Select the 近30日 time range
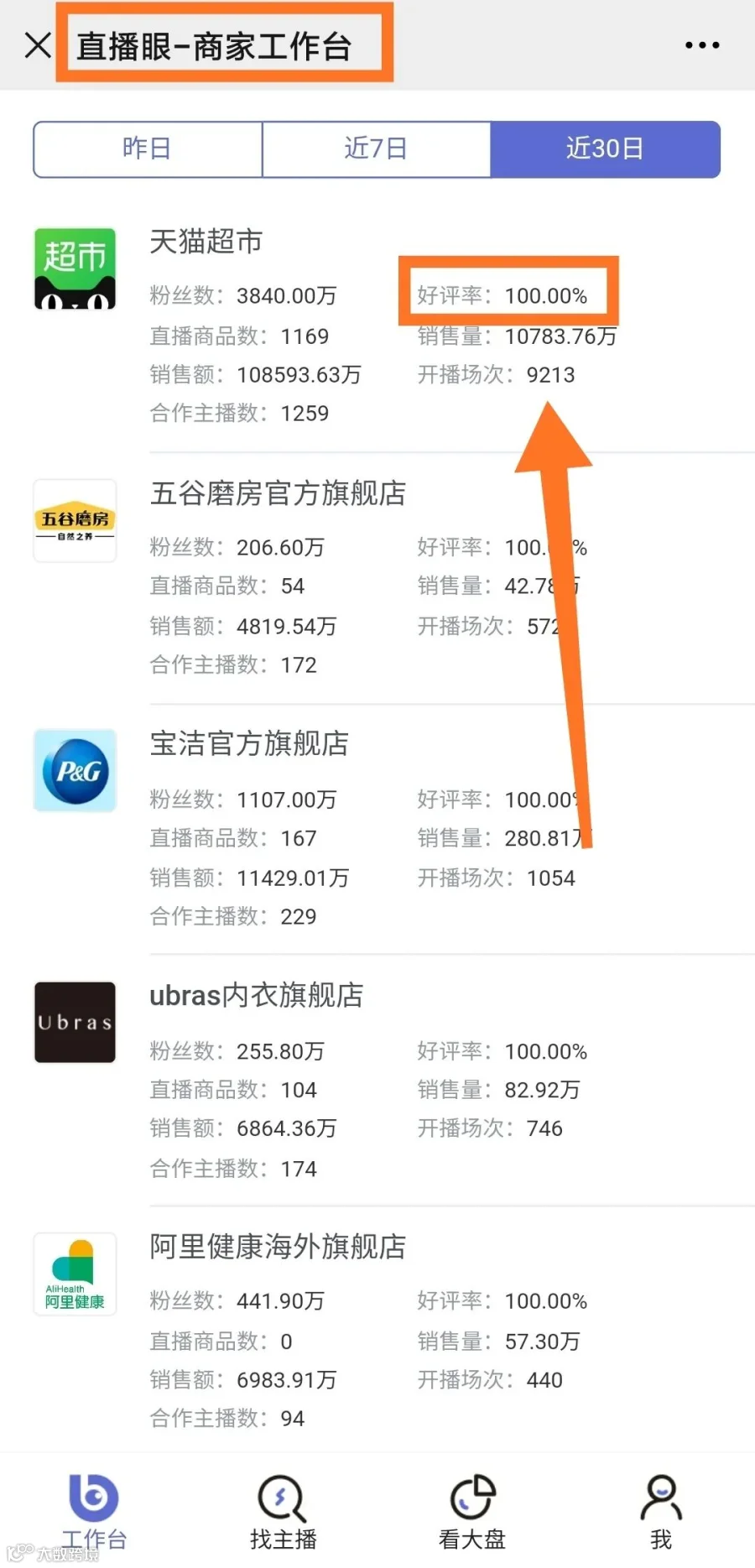Image resolution: width=755 pixels, height=1568 pixels. [605, 149]
